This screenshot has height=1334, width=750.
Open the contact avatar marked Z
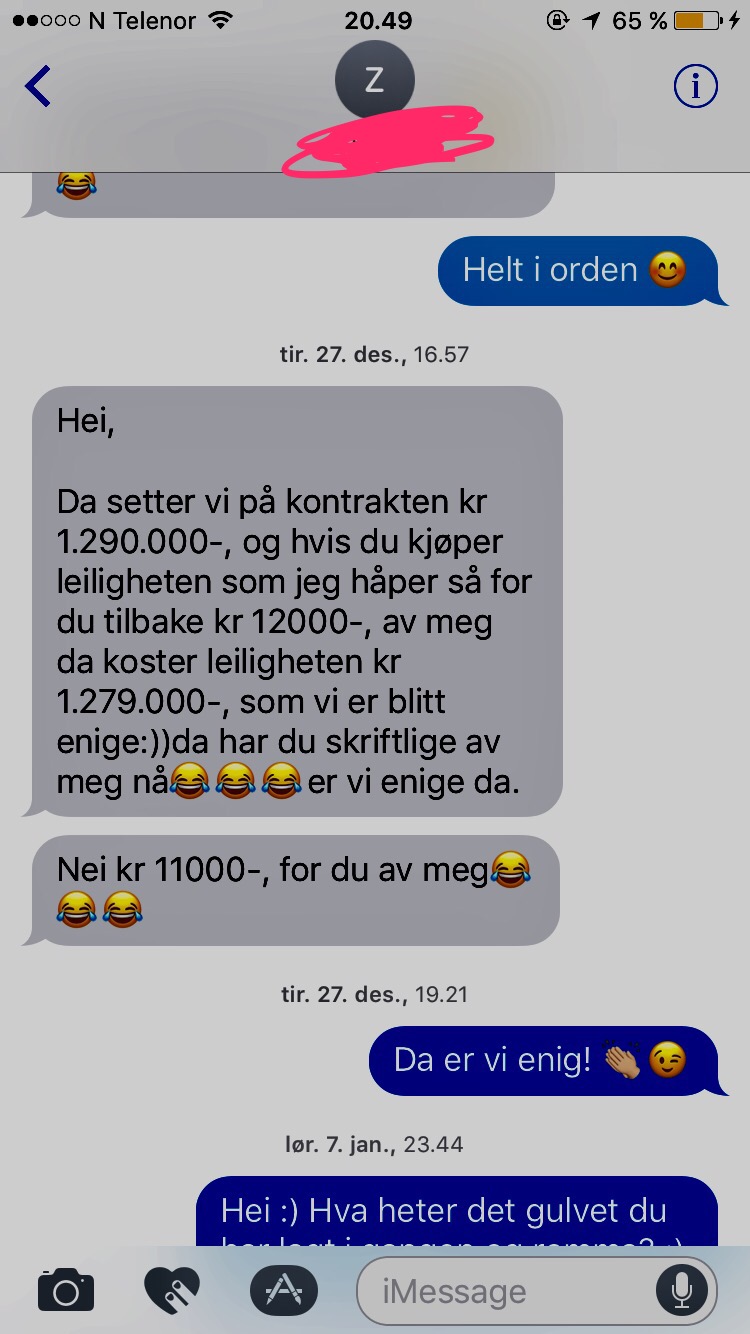[375, 80]
